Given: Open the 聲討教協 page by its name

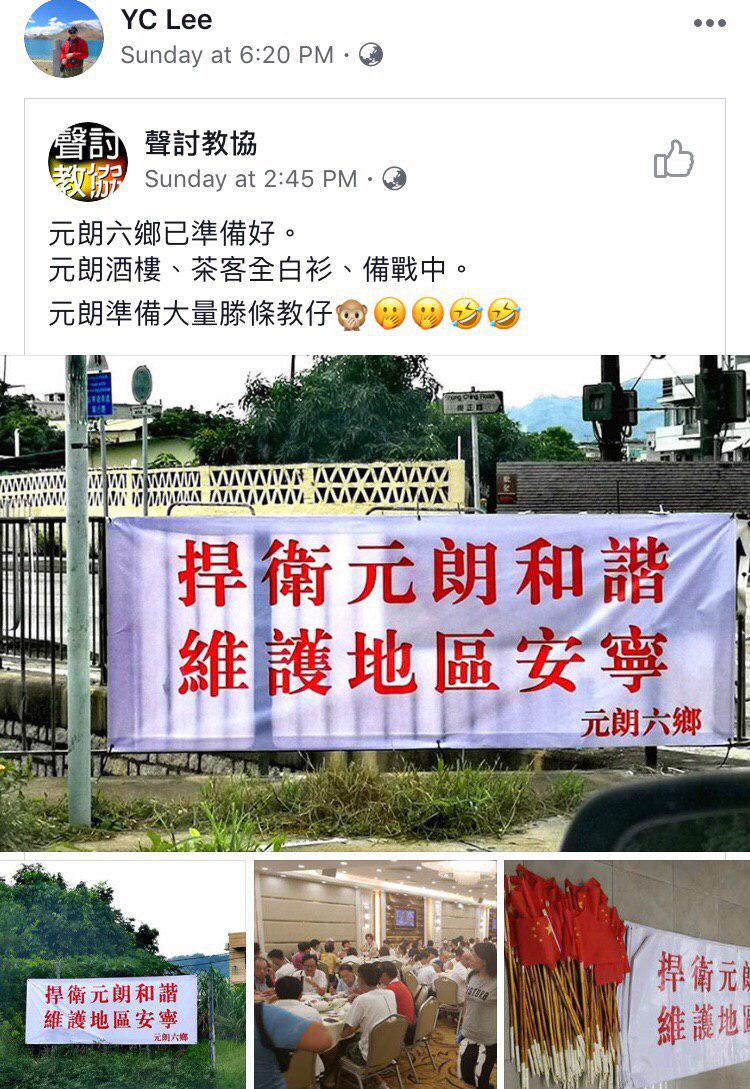Looking at the screenshot, I should pyautogui.click(x=201, y=144).
